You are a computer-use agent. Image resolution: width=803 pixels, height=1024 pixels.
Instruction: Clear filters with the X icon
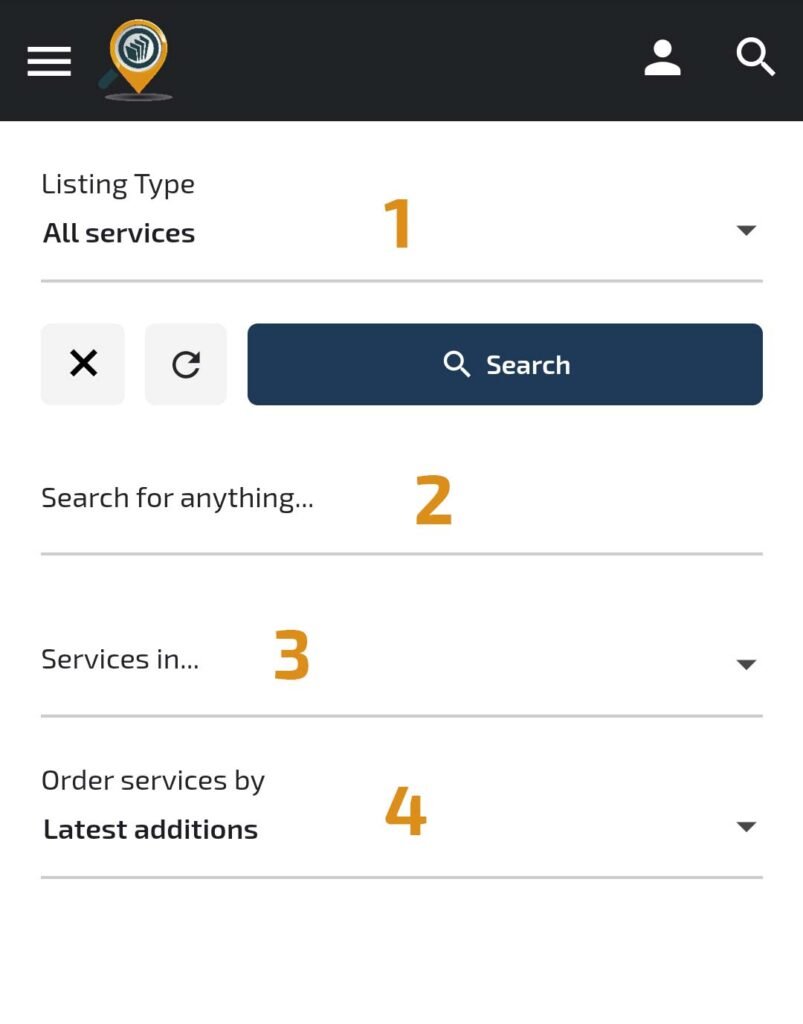point(82,364)
